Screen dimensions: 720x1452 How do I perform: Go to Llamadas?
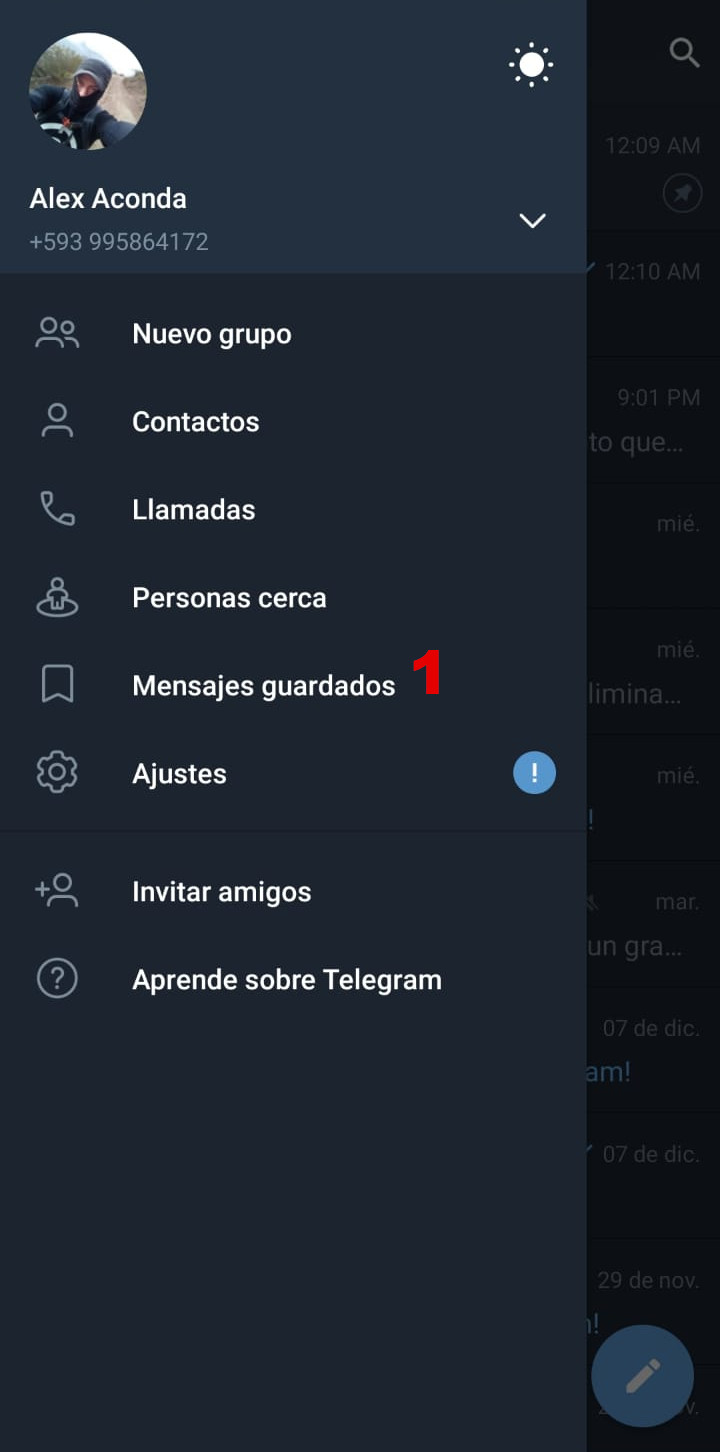click(193, 510)
